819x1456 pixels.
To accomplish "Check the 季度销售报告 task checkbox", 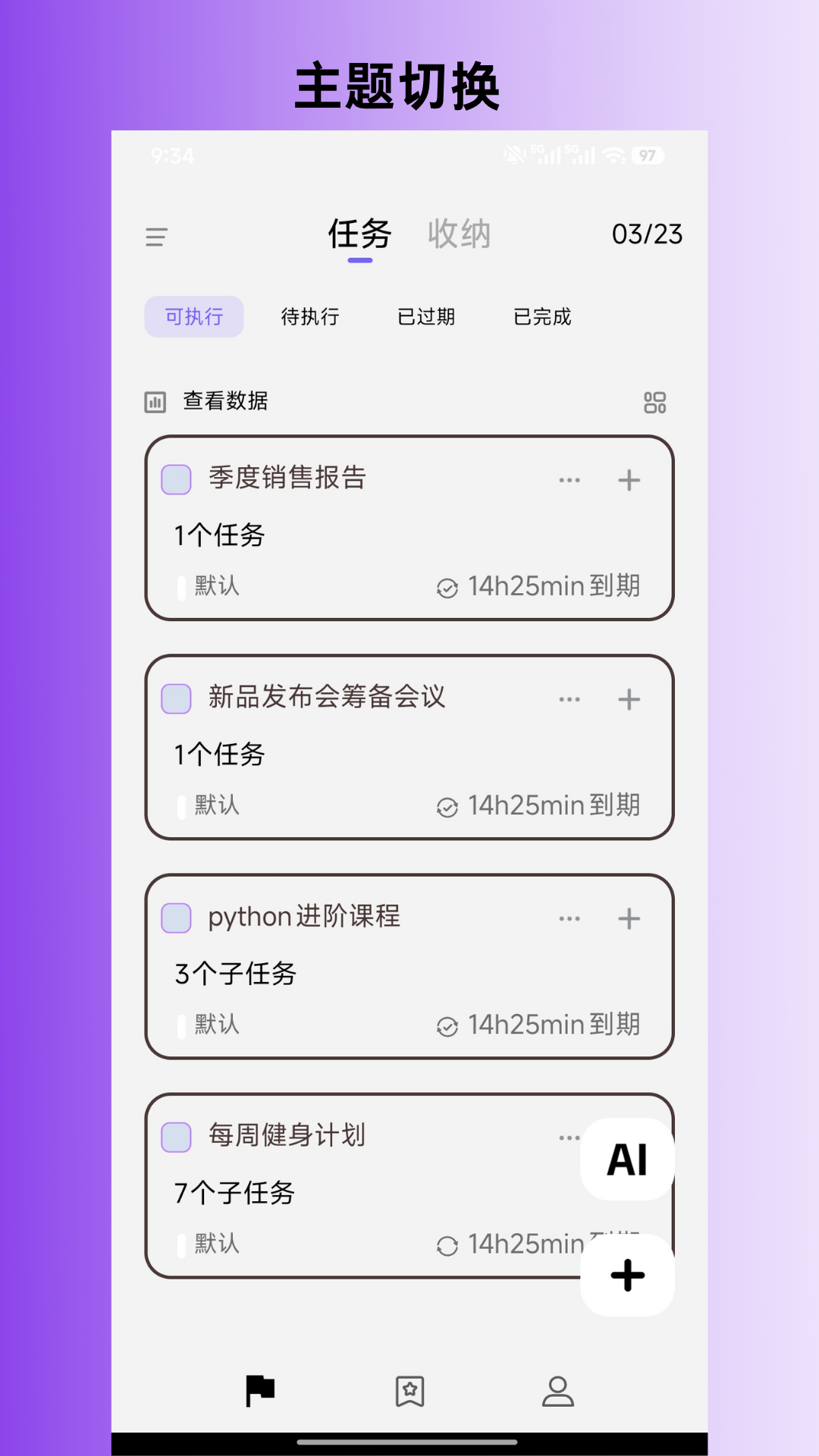I will pyautogui.click(x=176, y=479).
